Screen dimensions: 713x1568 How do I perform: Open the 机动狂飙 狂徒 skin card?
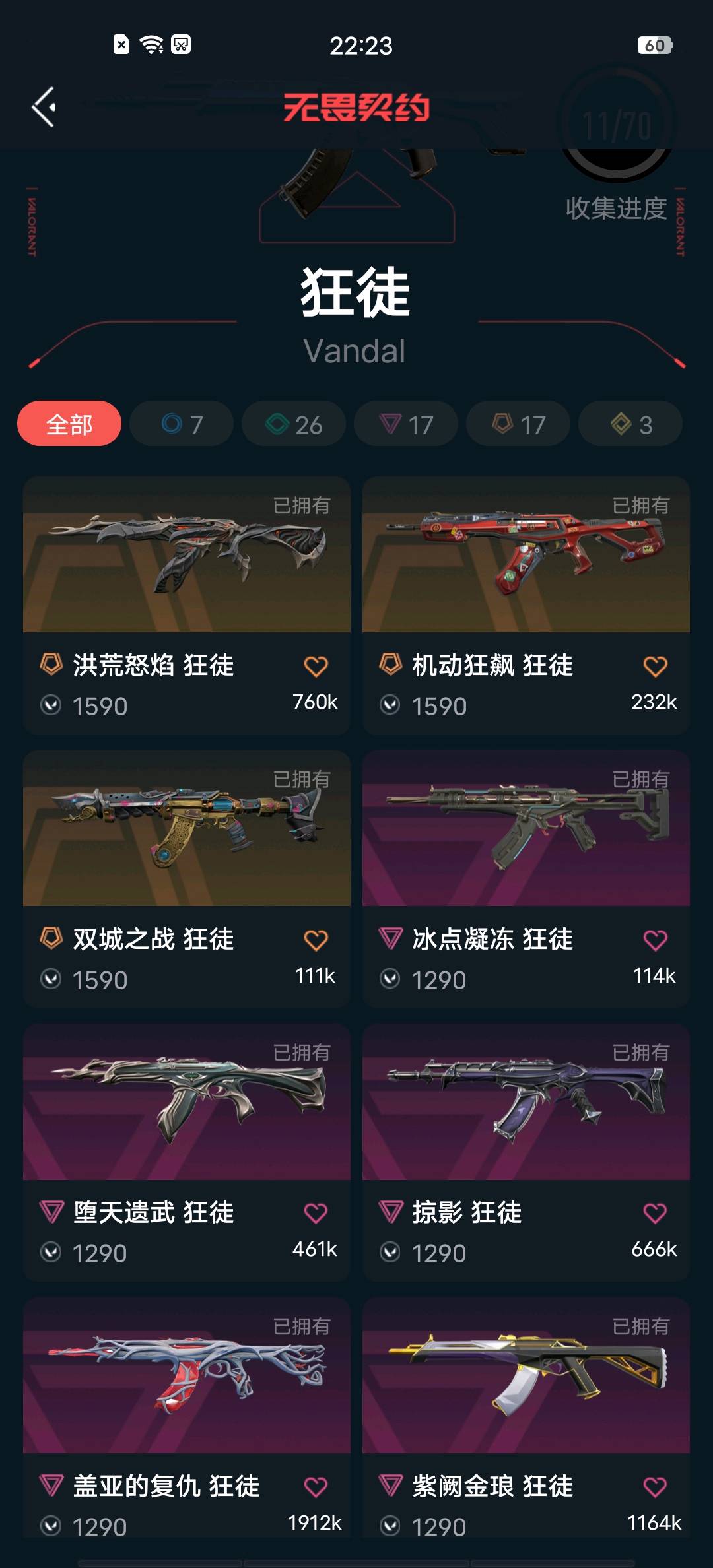[526, 556]
